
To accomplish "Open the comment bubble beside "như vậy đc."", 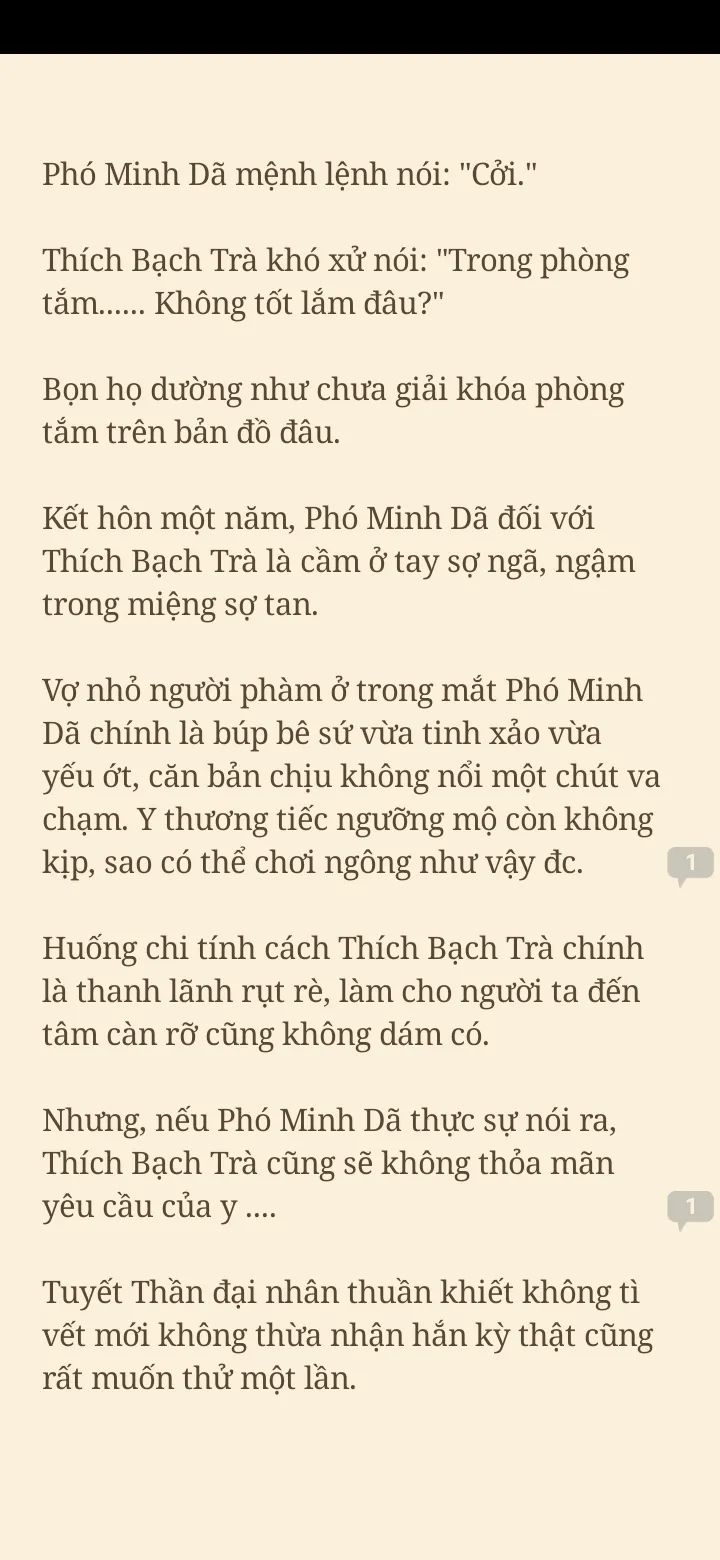I will pyautogui.click(x=690, y=864).
